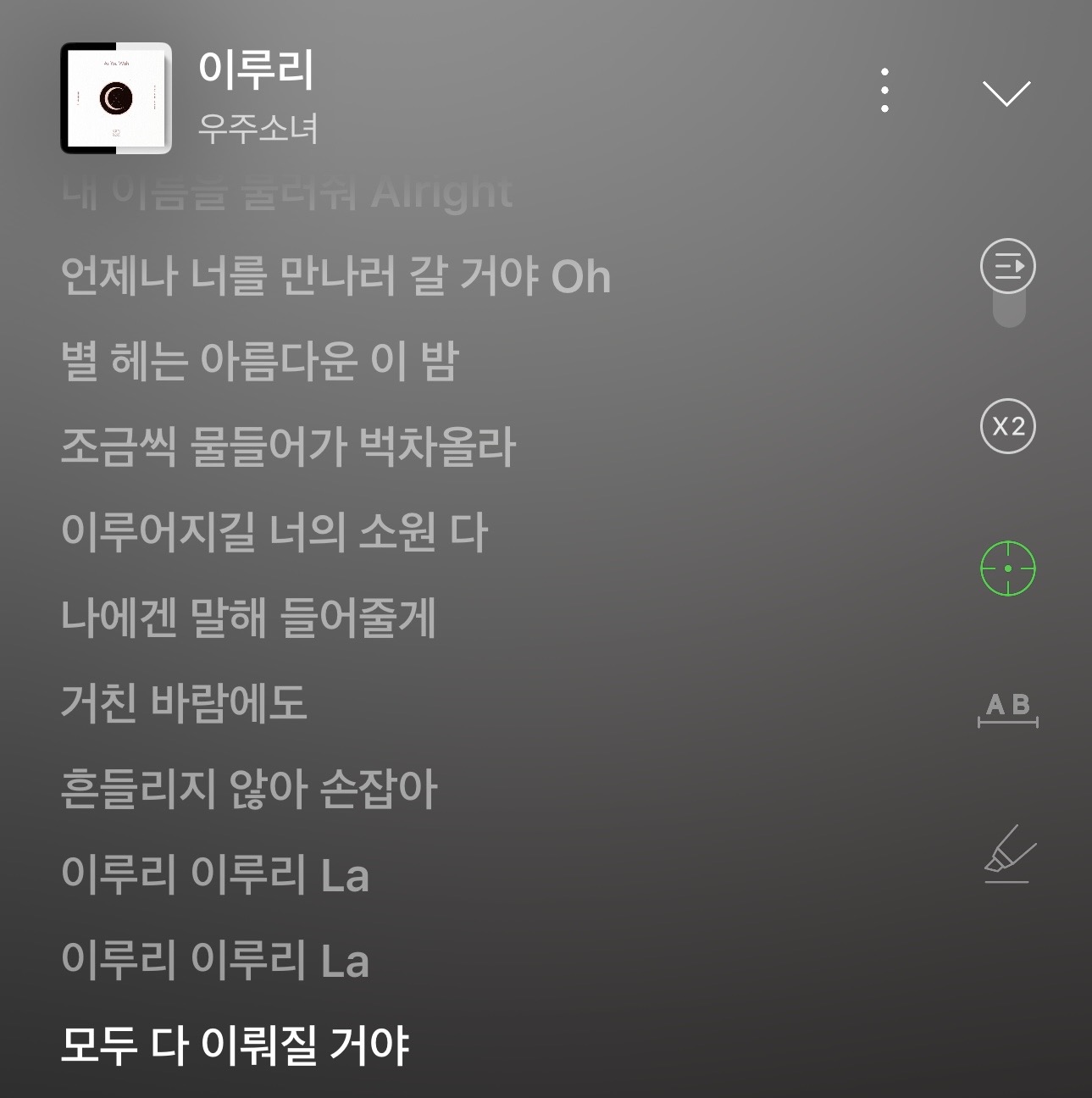Tap the auto-scroll lyrics icon
Image resolution: width=1092 pixels, height=1098 pixels.
(1010, 265)
